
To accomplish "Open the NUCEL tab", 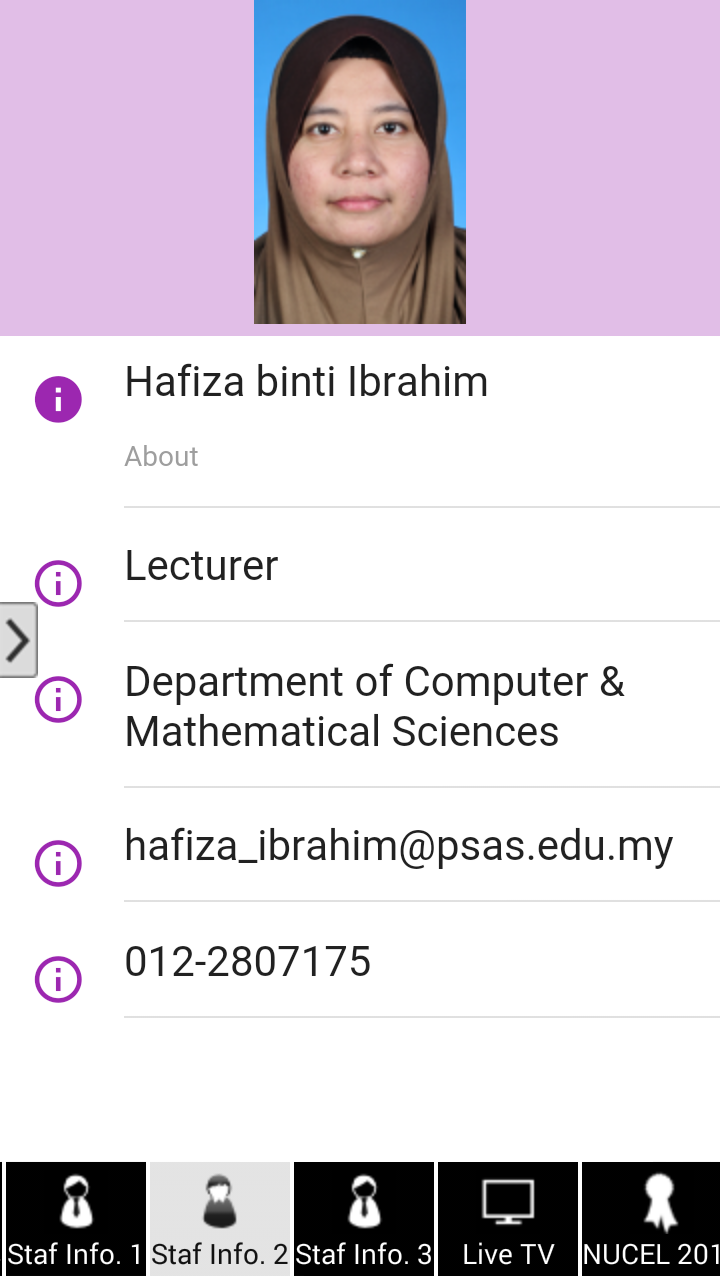I will click(651, 1219).
